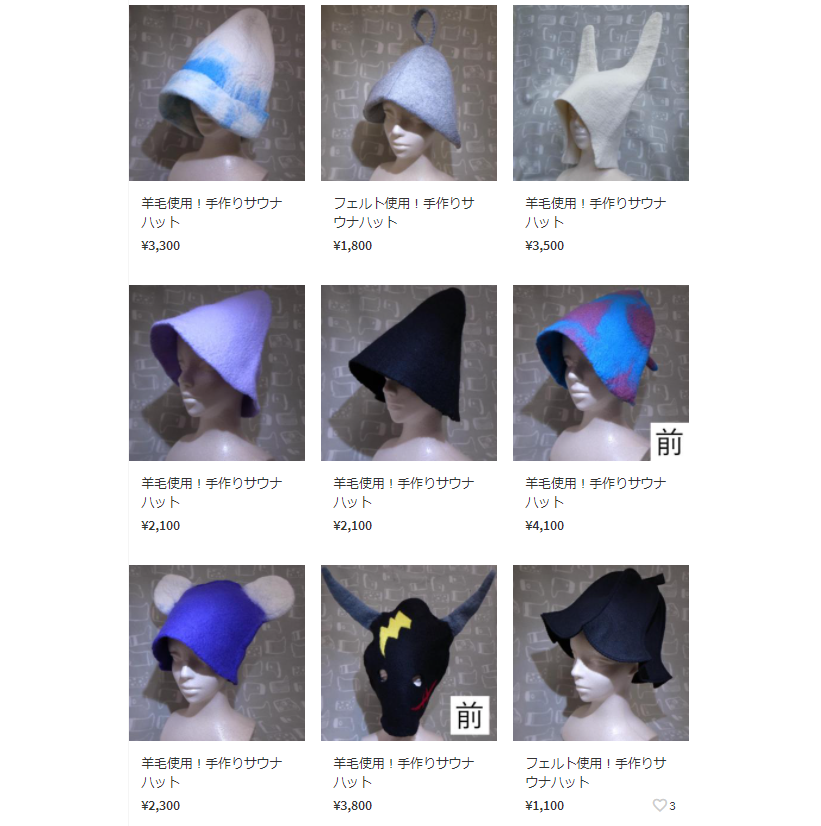This screenshot has height=826, width=821.
Task: Open the ¥3,300 white and blue sauna hat
Action: click(x=216, y=93)
